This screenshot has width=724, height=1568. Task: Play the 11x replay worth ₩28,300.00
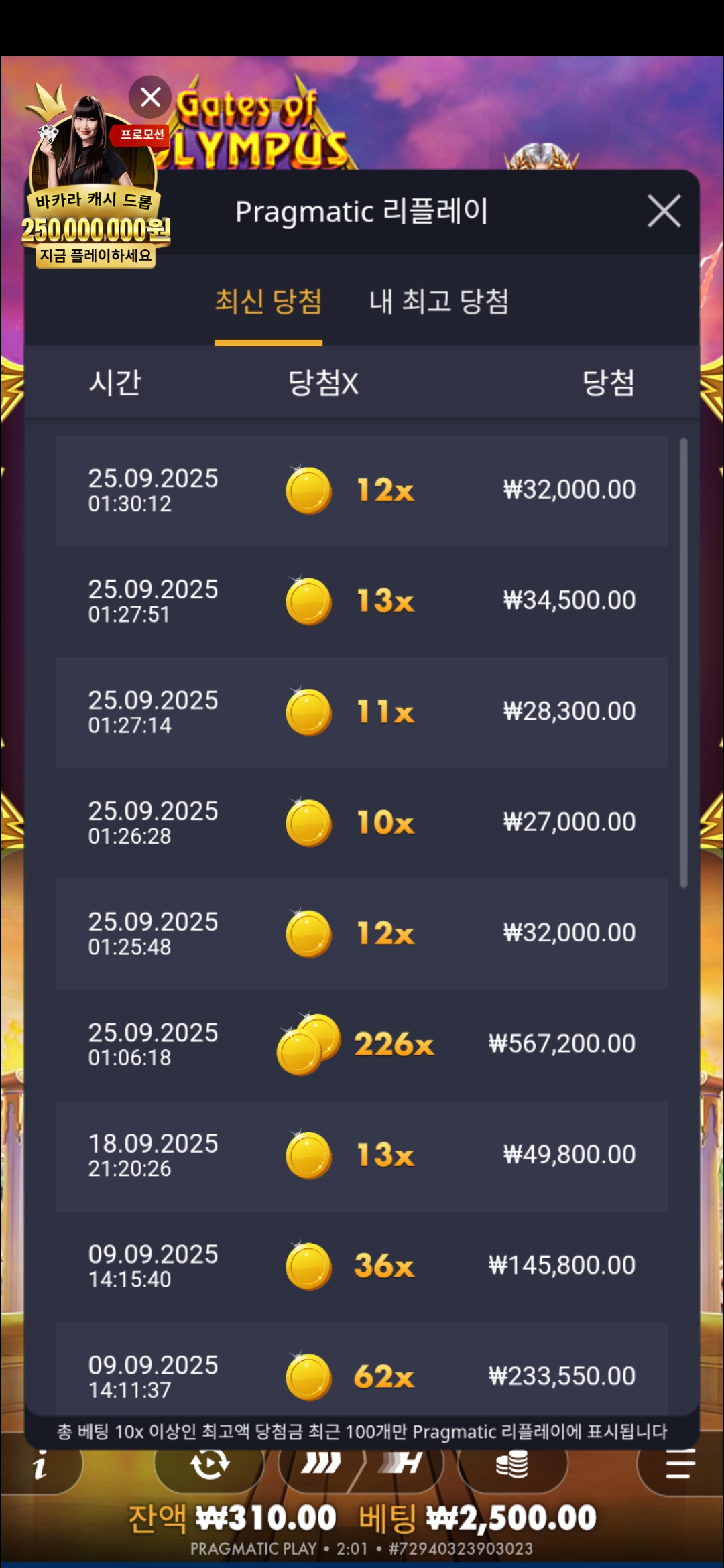point(362,712)
